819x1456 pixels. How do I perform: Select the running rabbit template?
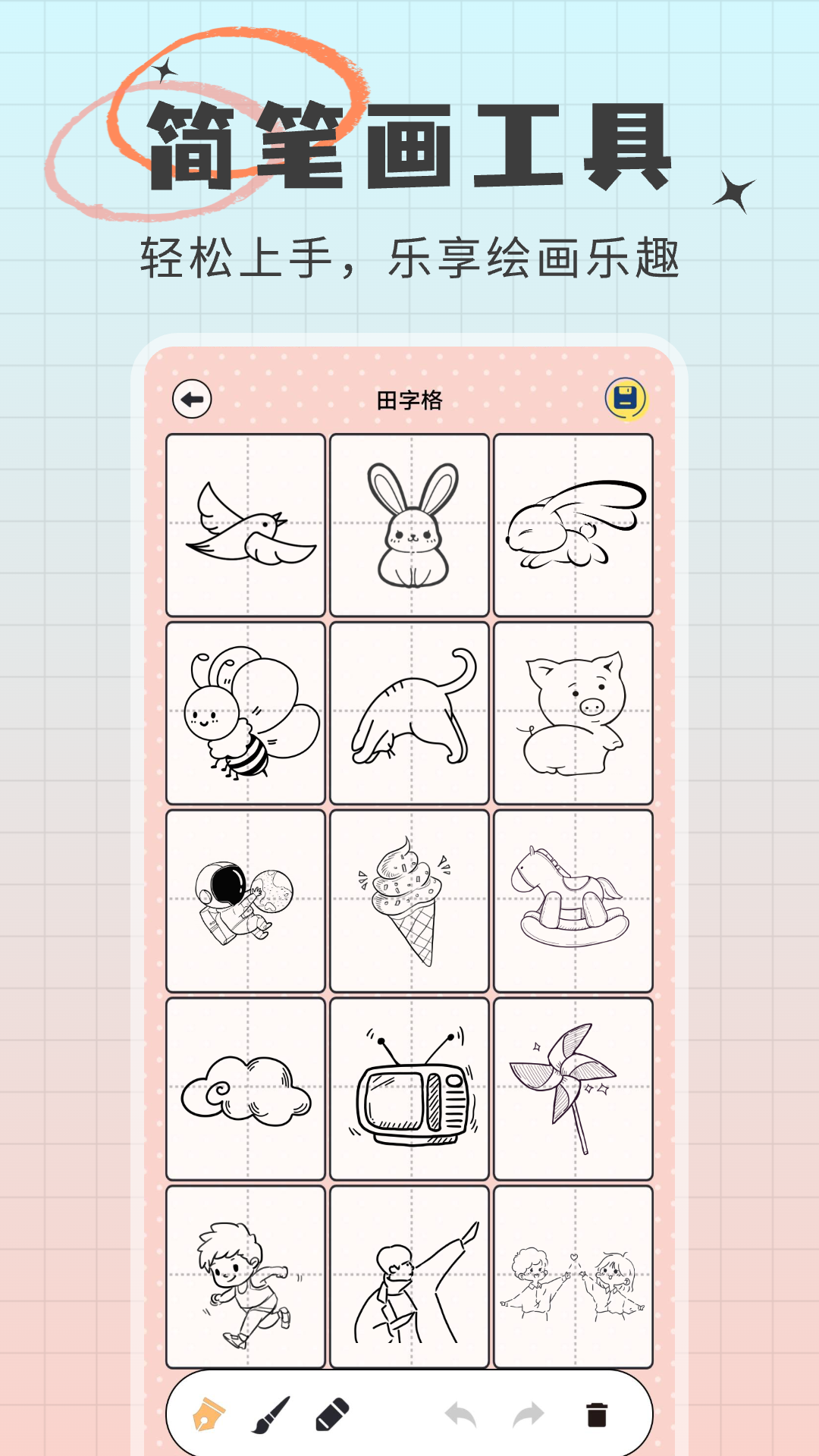(574, 523)
